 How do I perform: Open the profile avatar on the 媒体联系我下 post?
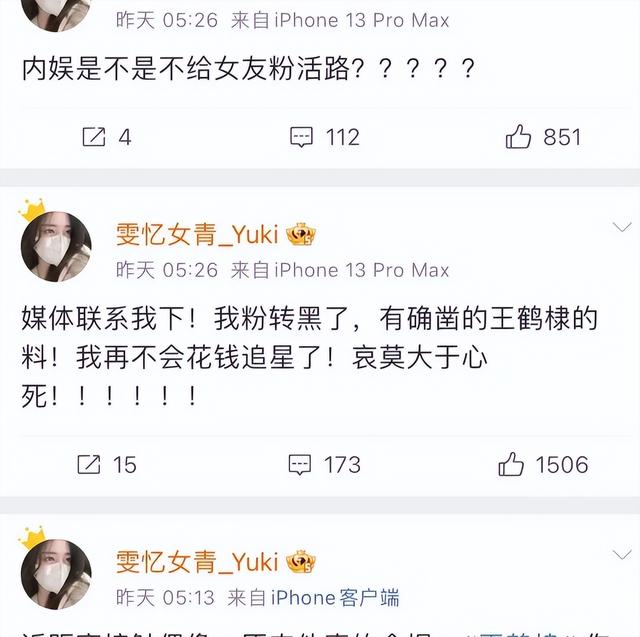[x=56, y=246]
